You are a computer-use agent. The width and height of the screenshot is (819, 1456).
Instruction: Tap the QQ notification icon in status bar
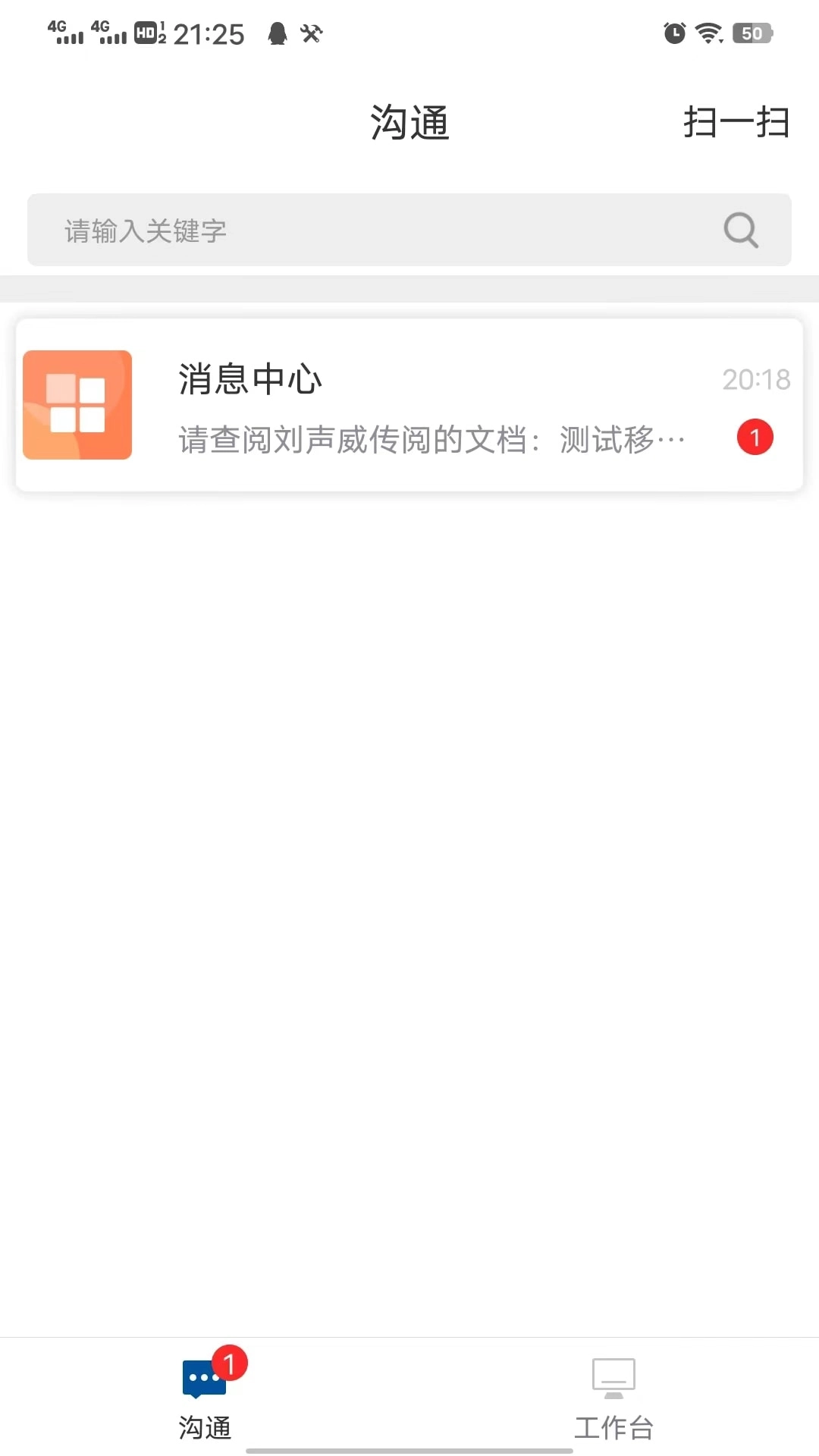pyautogui.click(x=278, y=33)
